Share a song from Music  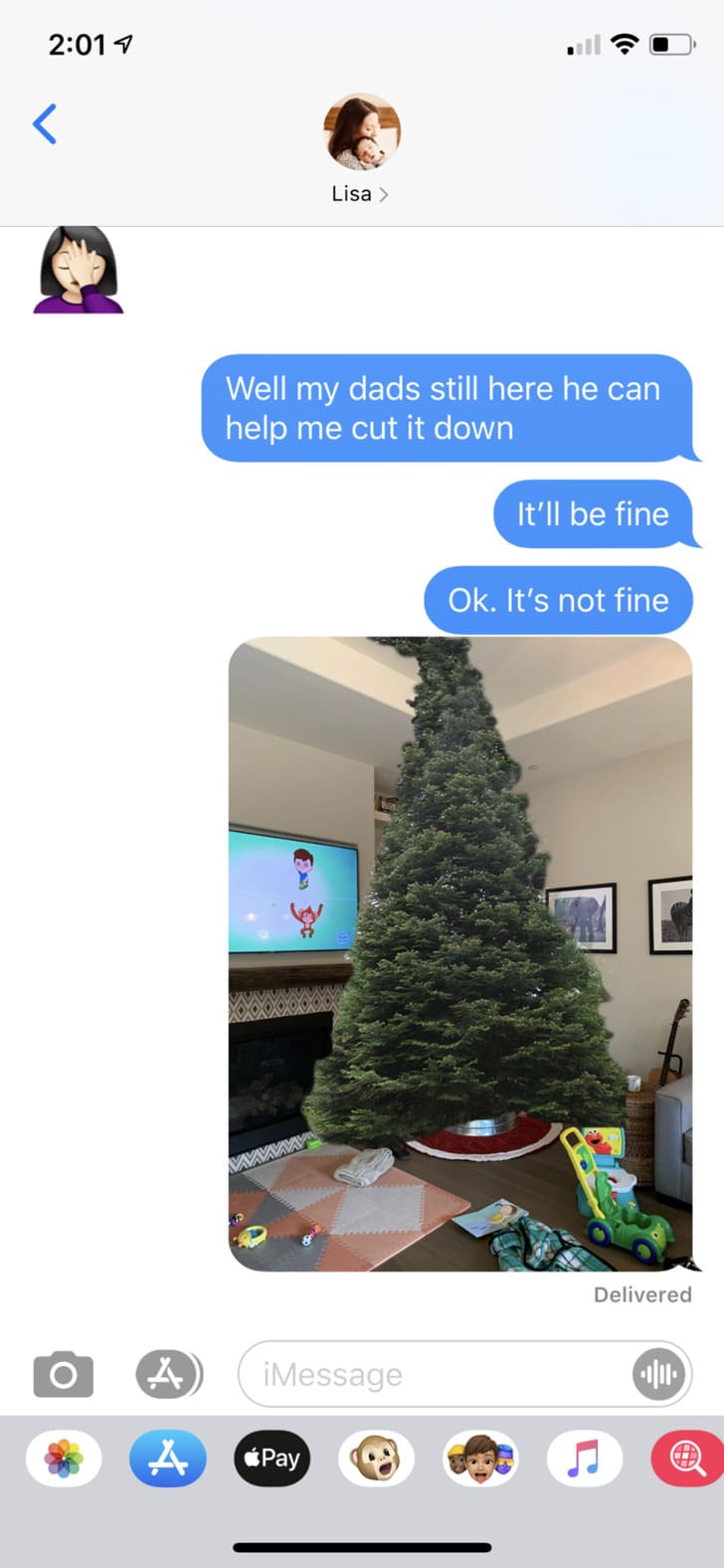pyautogui.click(x=586, y=1459)
